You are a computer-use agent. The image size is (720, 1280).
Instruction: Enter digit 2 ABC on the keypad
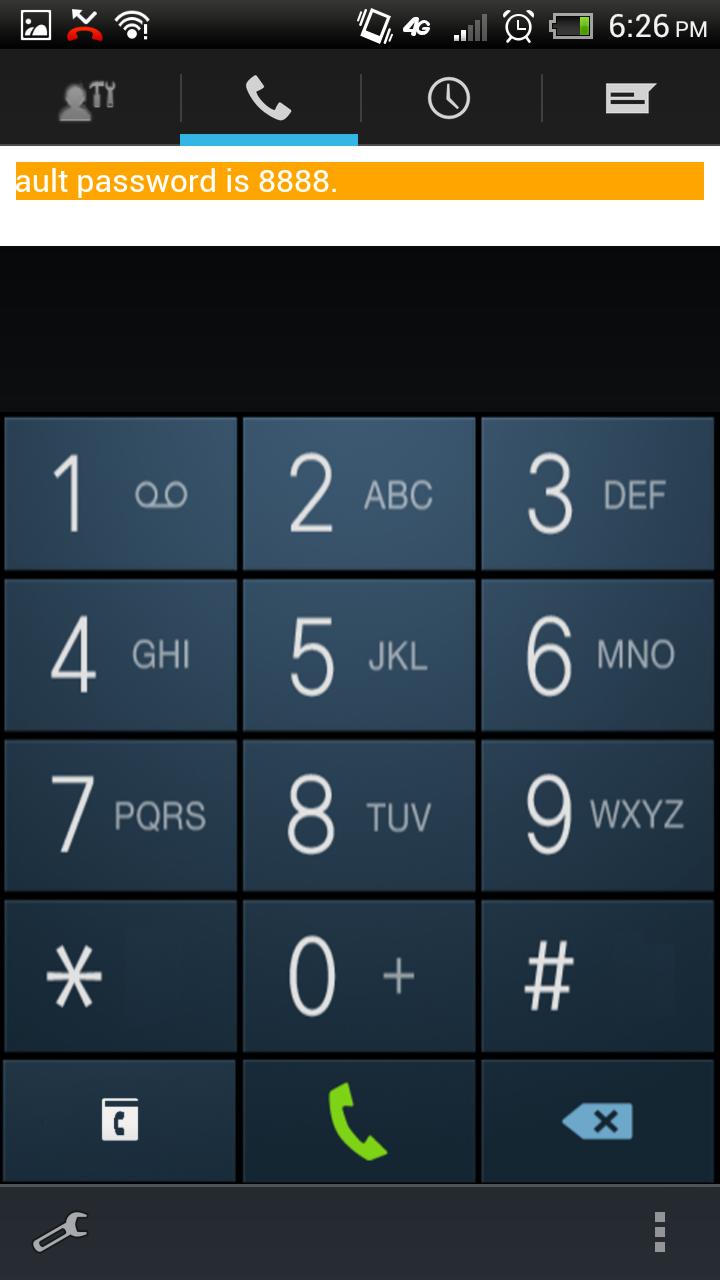pos(359,493)
